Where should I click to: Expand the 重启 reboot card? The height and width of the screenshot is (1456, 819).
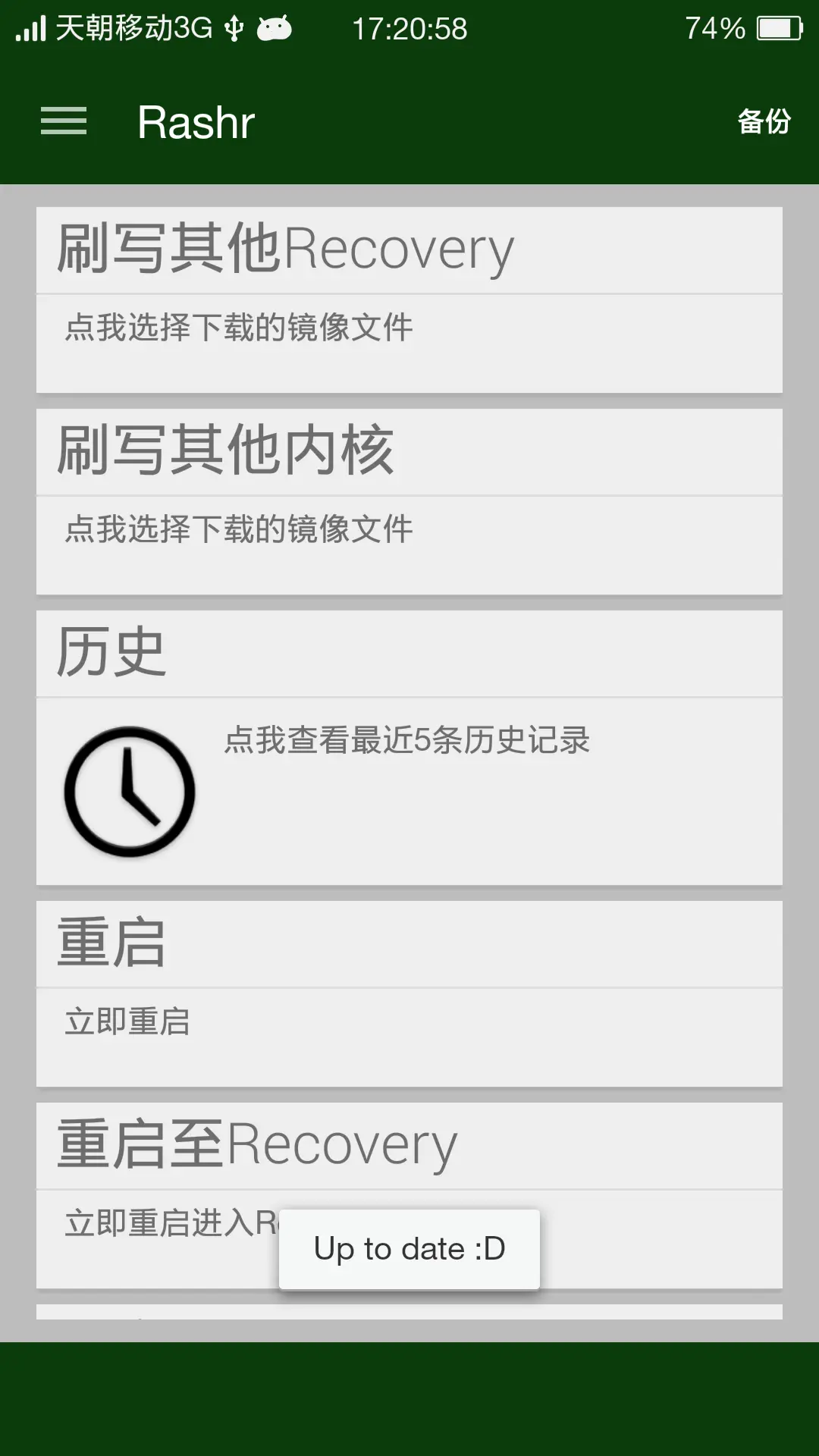111,943
